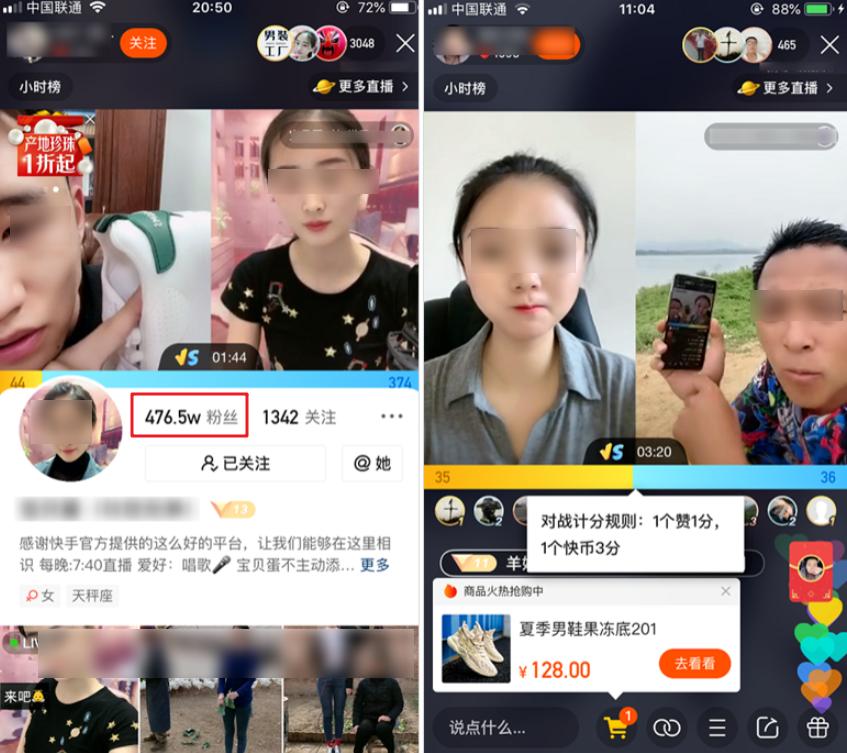This screenshot has width=847, height=753.
Task: Open the viewer list showing 3048
Action: [361, 43]
